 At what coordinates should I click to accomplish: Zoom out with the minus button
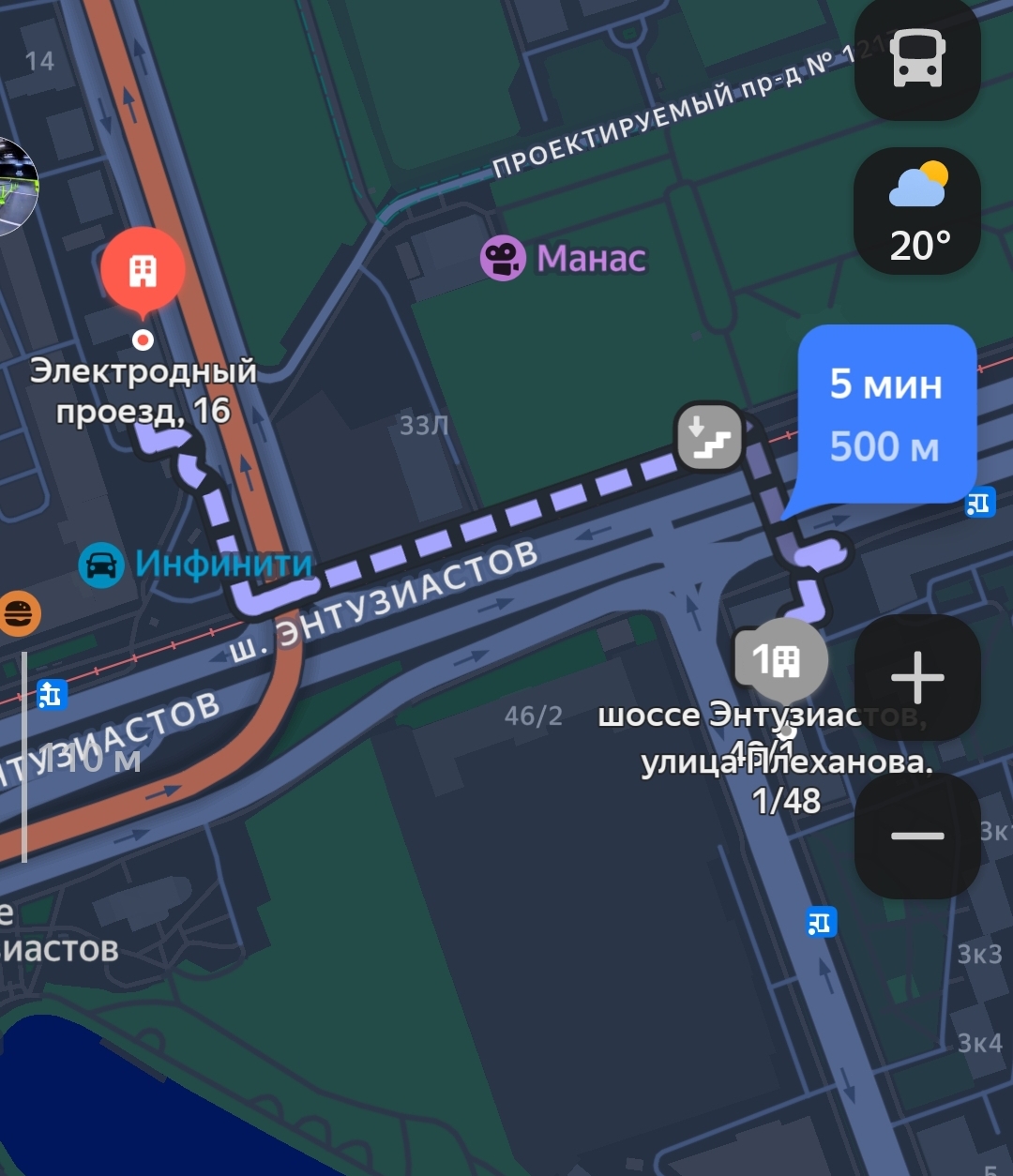click(917, 835)
